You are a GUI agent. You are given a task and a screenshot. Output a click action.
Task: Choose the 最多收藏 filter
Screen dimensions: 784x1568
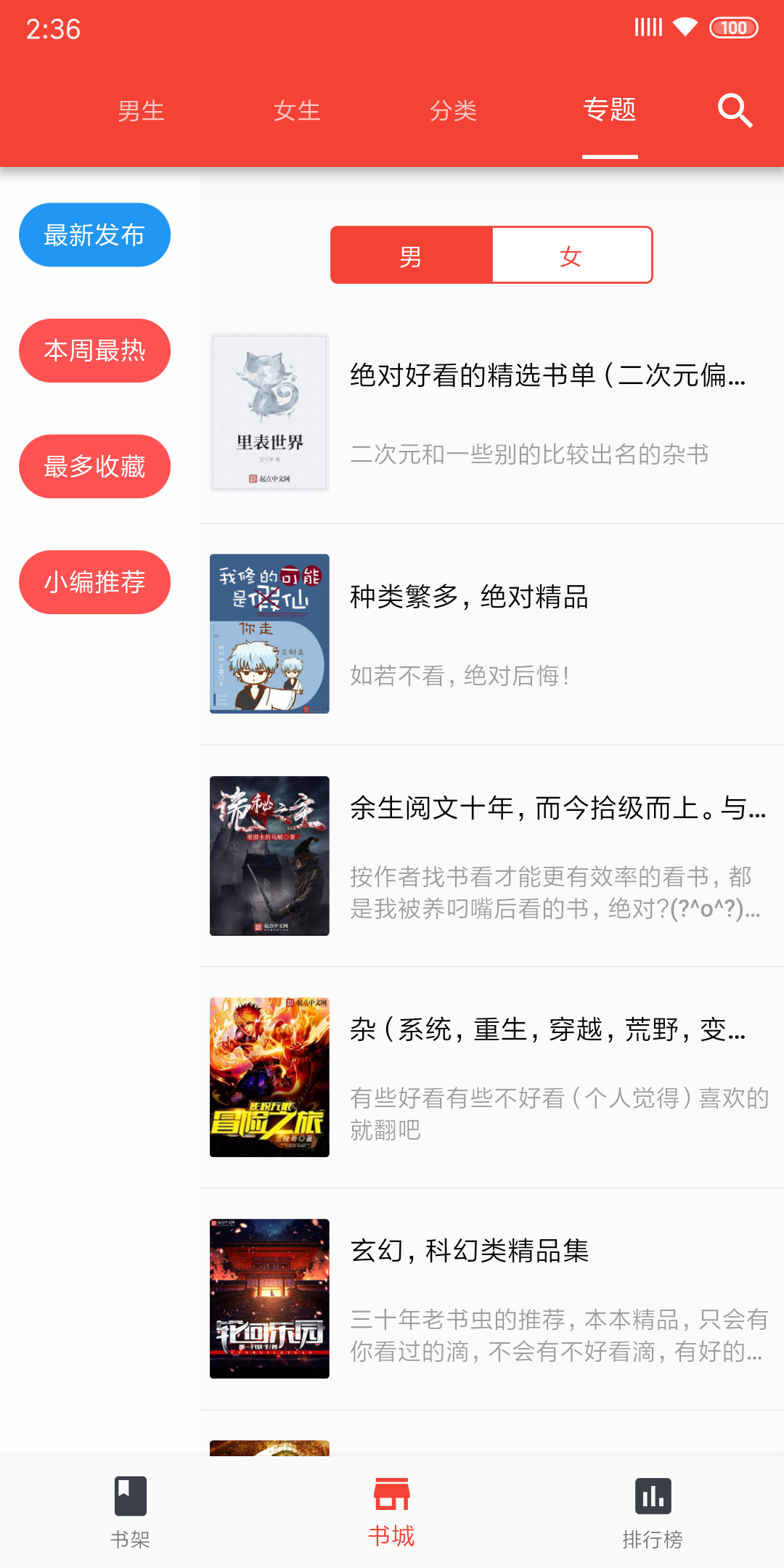[x=94, y=466]
